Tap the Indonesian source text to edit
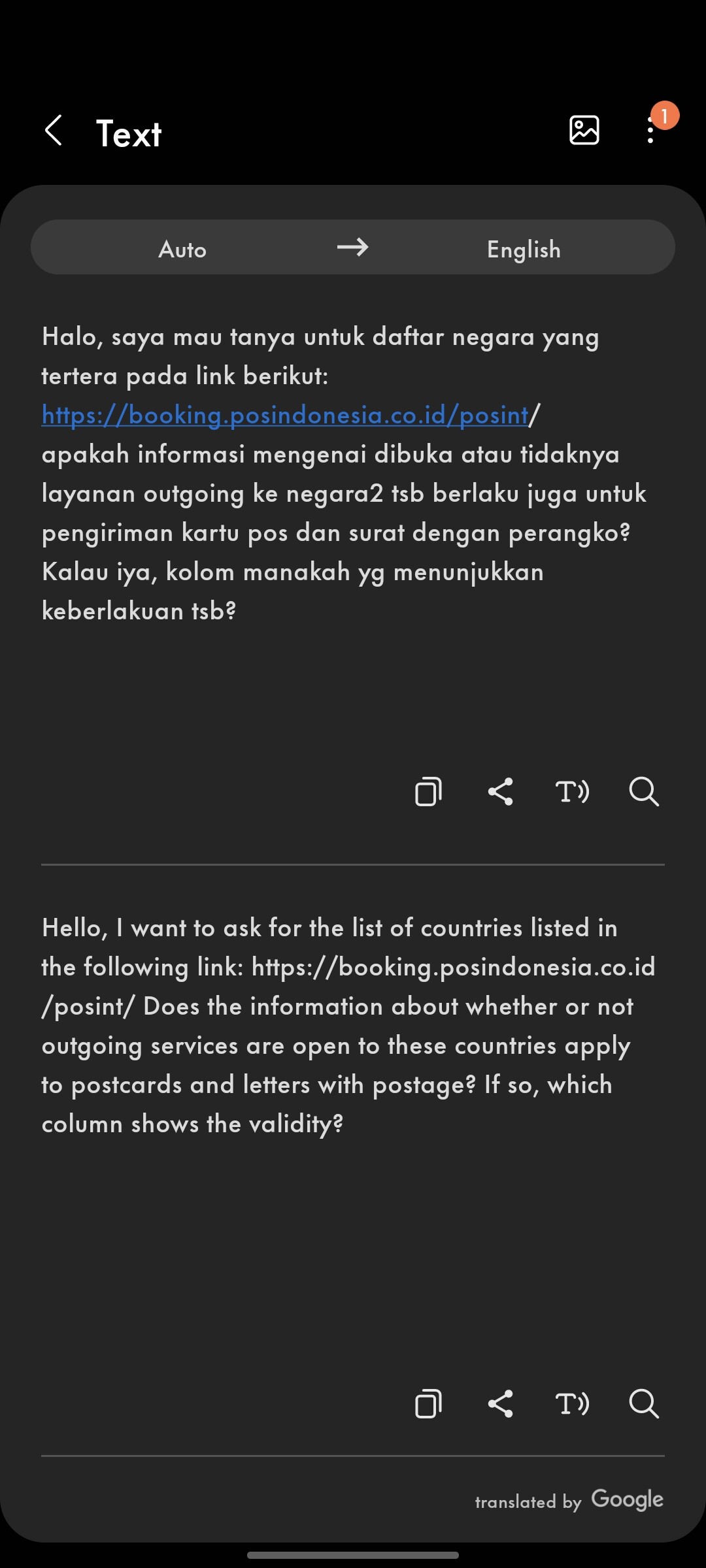 coord(344,474)
